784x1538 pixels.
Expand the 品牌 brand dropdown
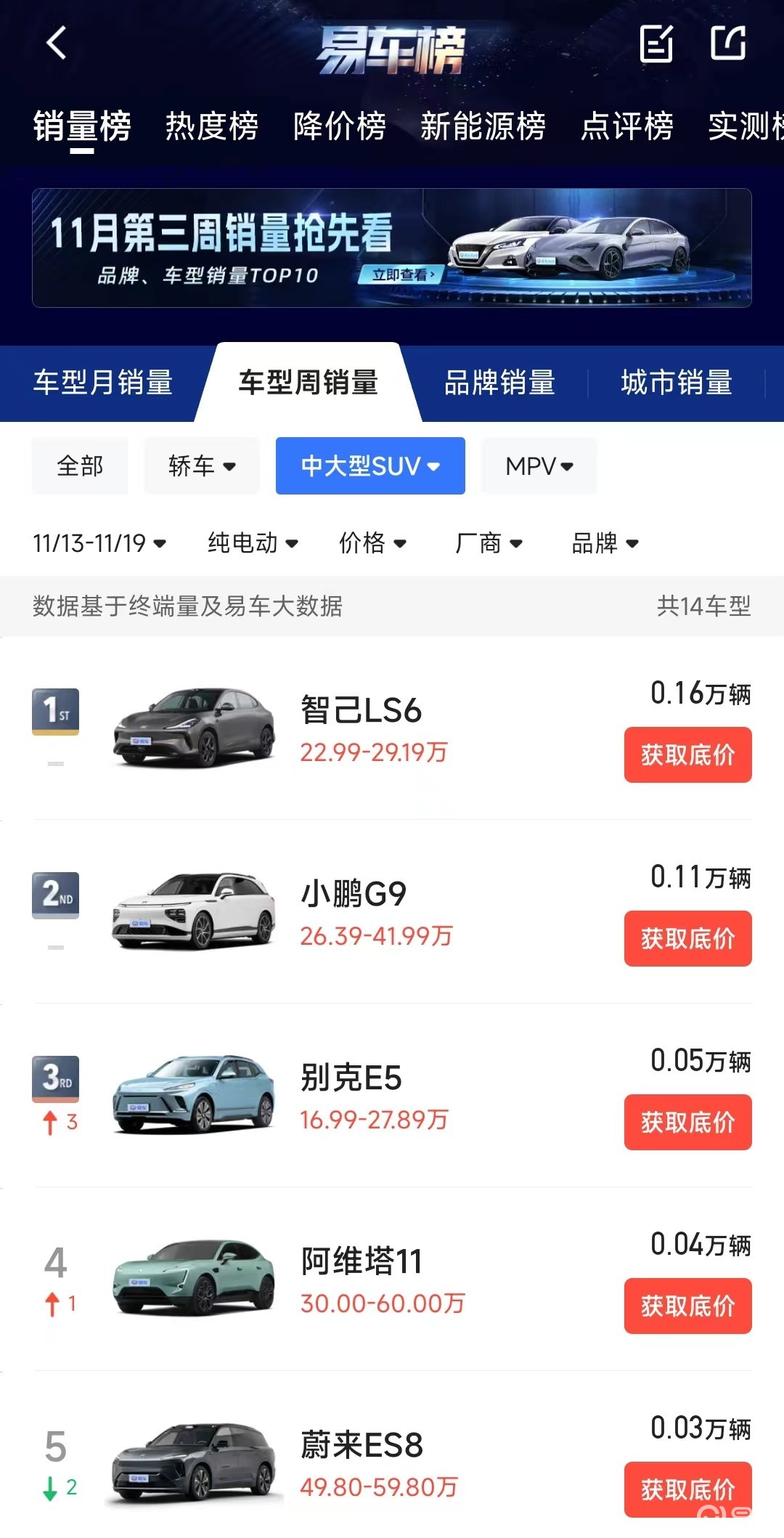605,542
